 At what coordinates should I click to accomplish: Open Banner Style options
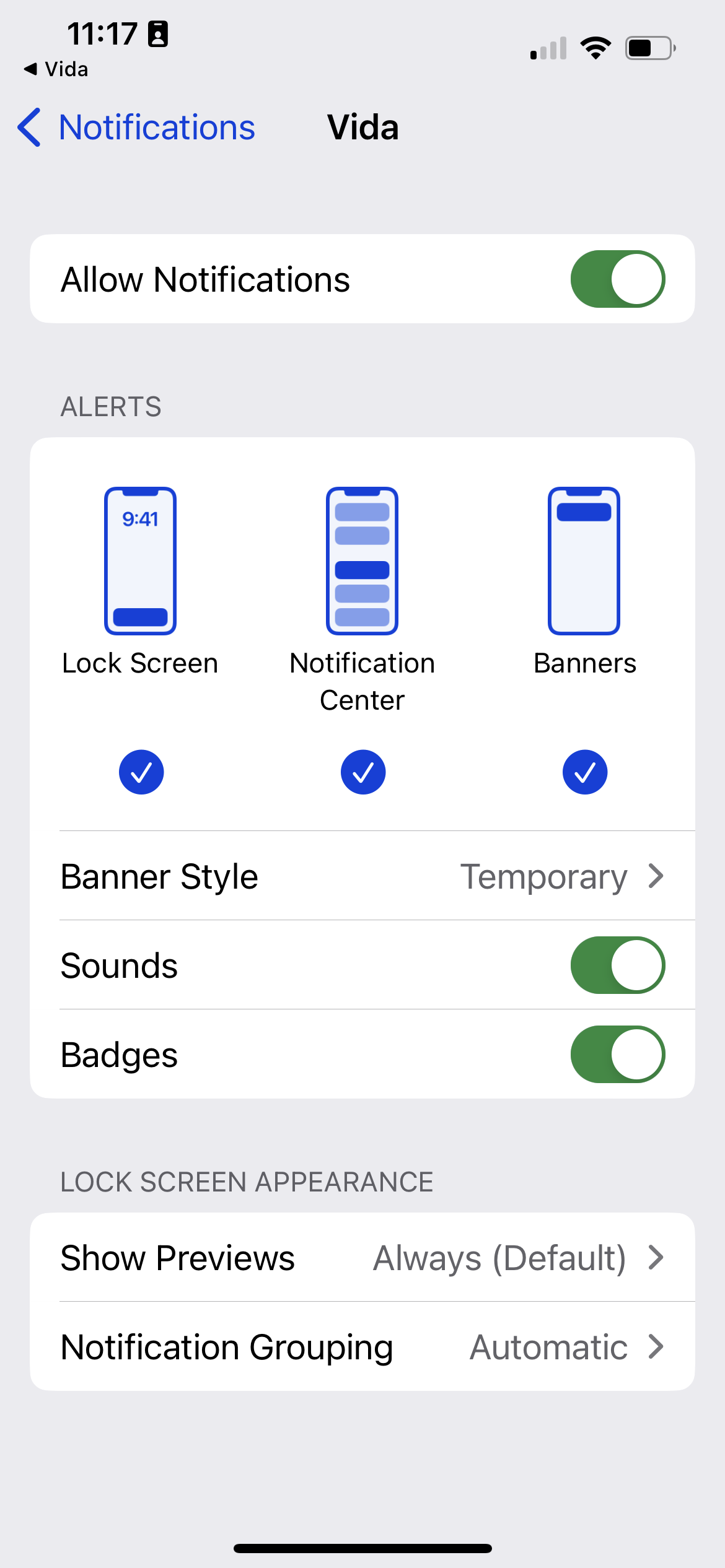[x=362, y=876]
